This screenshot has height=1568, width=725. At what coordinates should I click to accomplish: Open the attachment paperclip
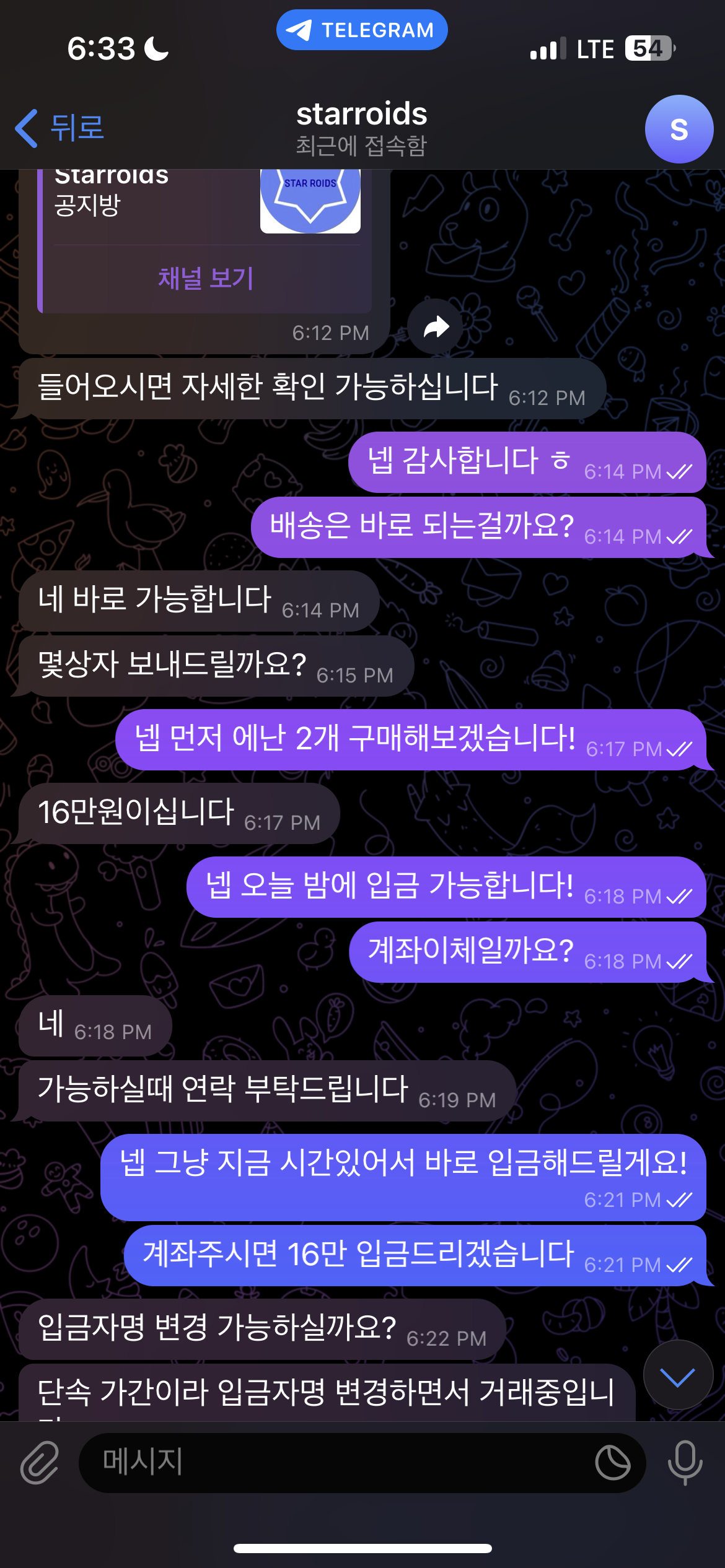[x=40, y=1463]
